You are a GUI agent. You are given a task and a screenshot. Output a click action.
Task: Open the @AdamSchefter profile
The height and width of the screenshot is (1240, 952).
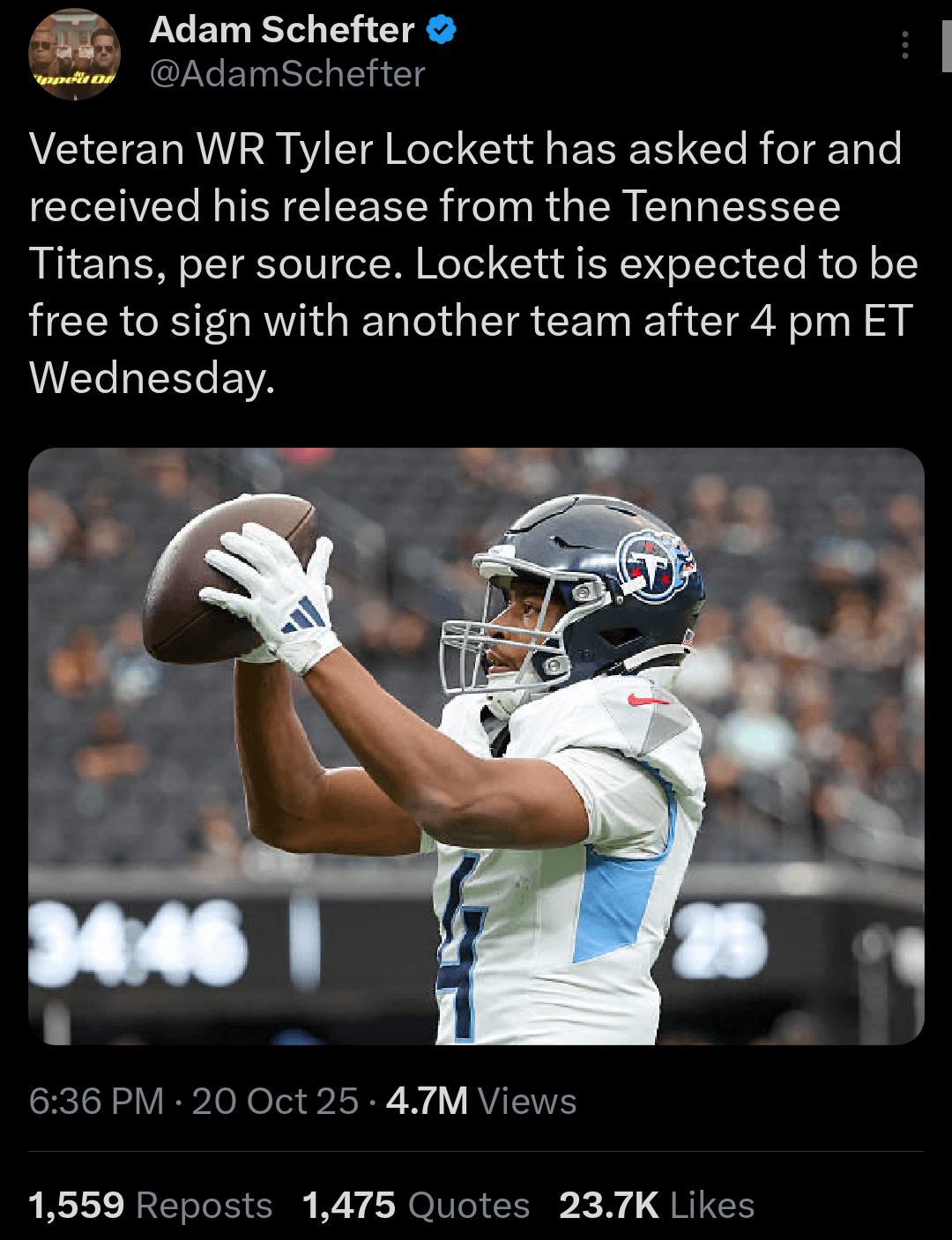(287, 74)
